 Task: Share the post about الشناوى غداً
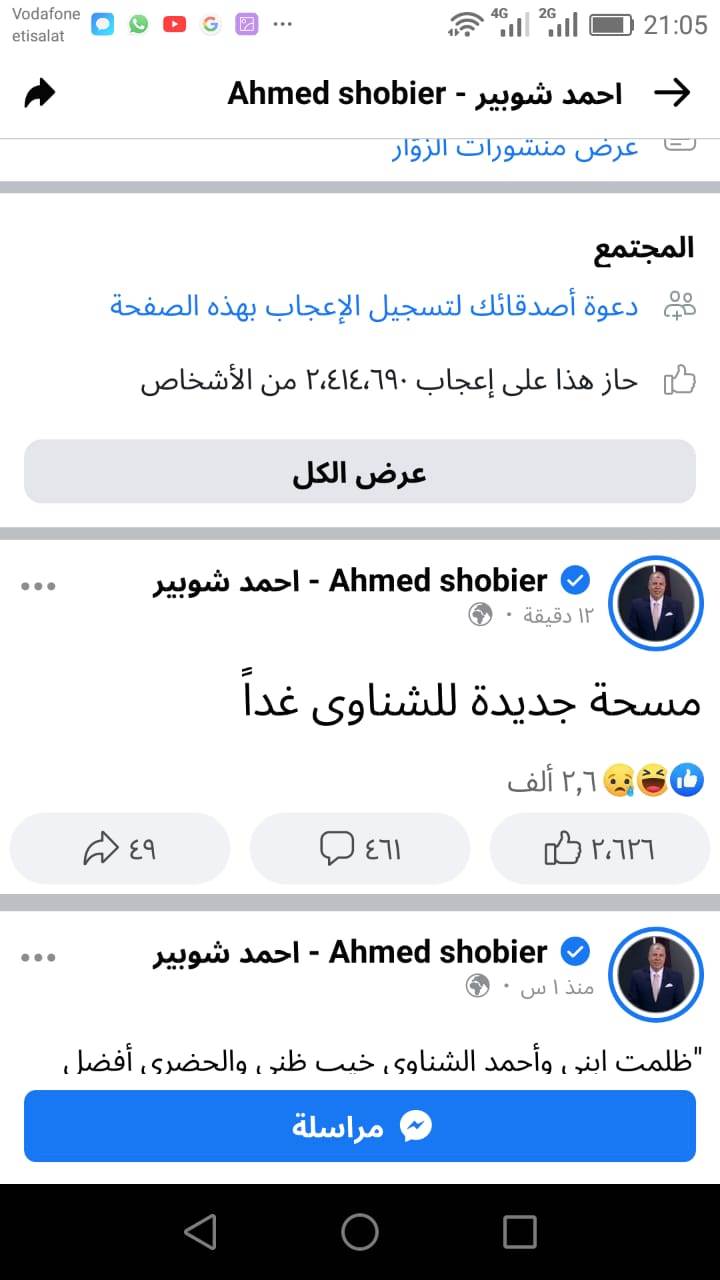click(x=120, y=849)
